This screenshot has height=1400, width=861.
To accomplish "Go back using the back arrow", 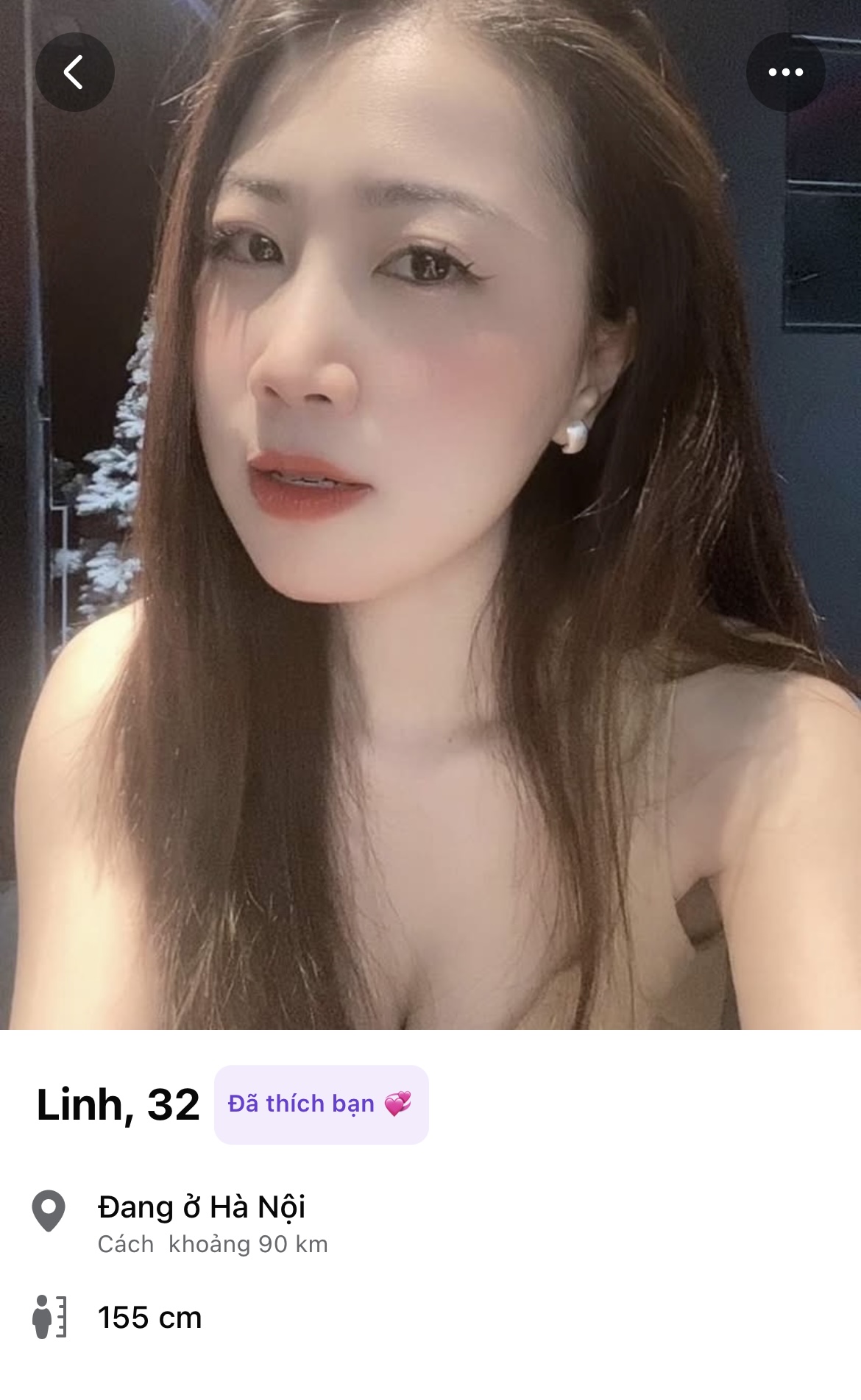I will tap(74, 72).
